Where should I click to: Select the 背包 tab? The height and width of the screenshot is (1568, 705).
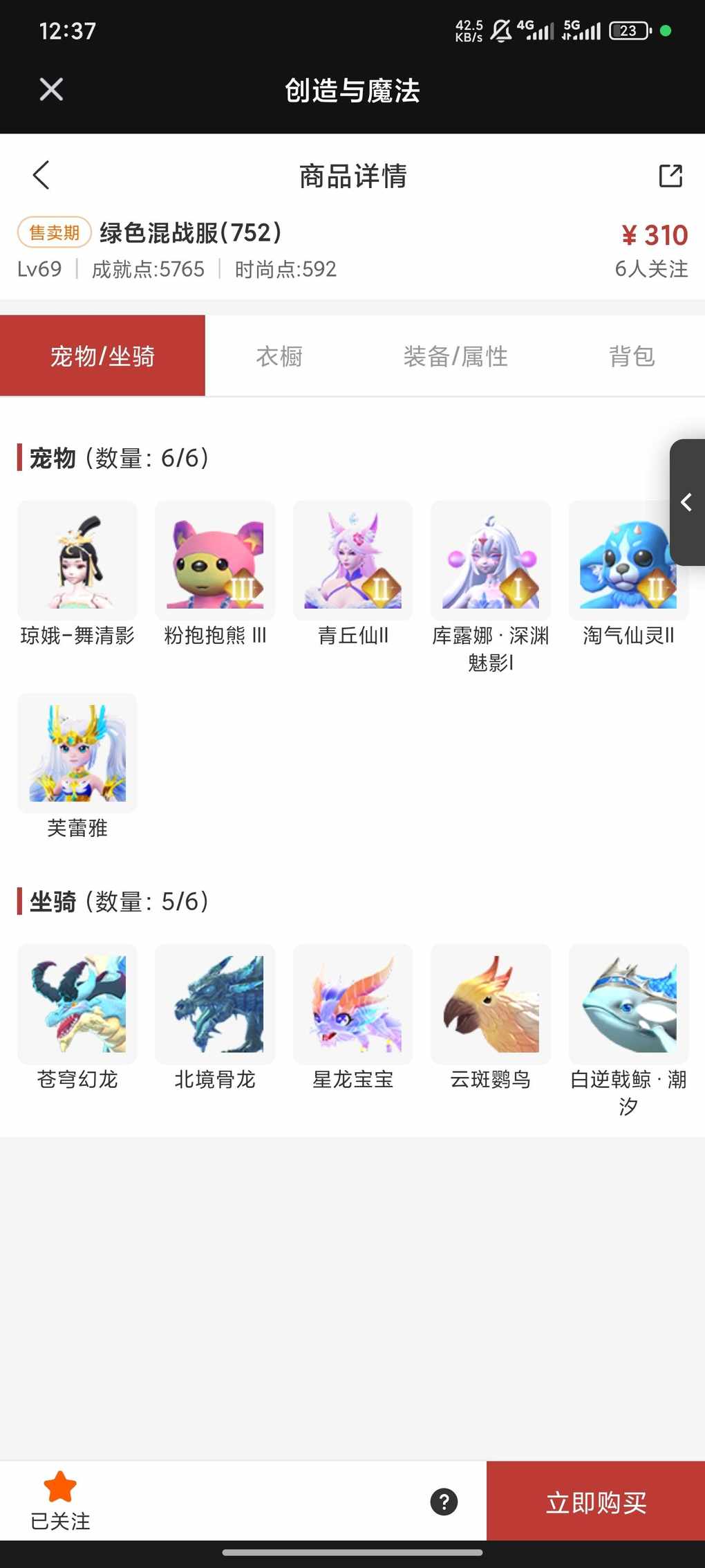pyautogui.click(x=631, y=356)
